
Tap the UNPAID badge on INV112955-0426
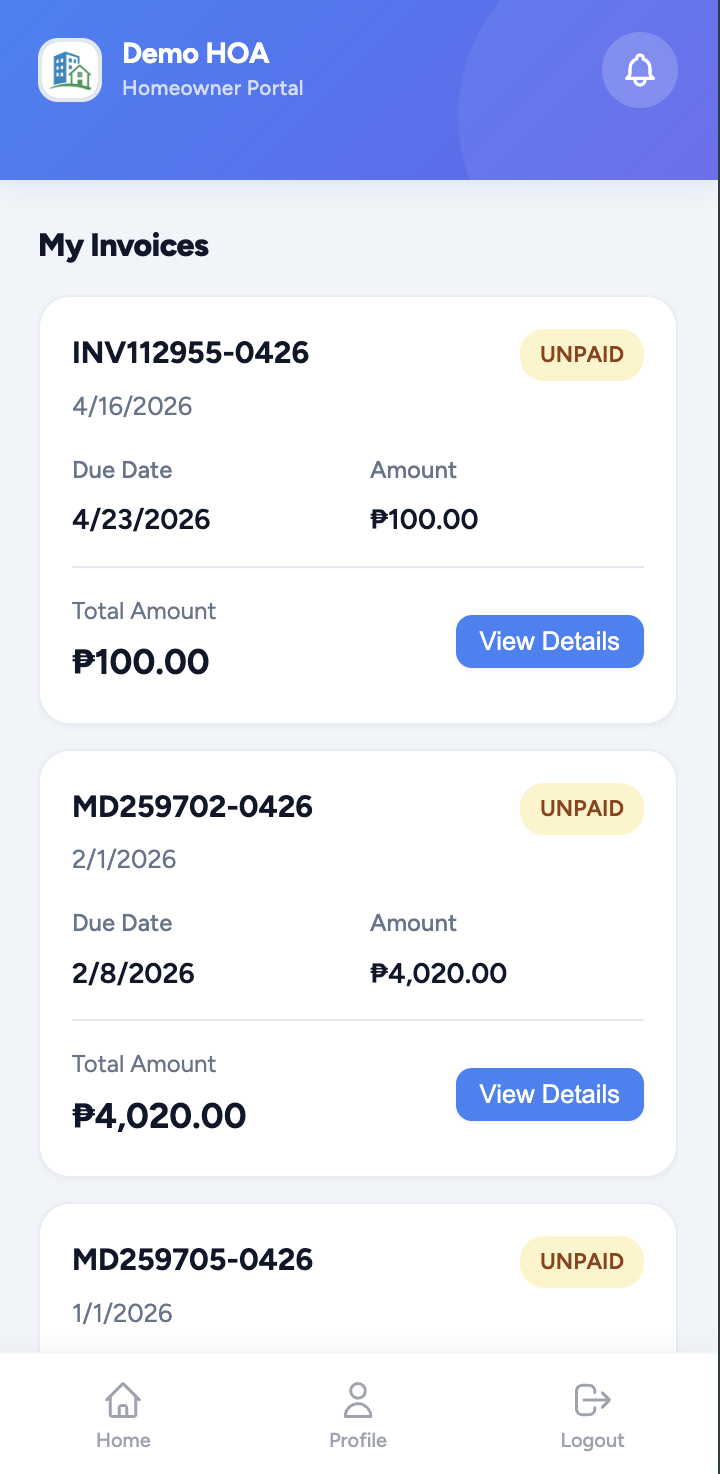[x=581, y=354]
